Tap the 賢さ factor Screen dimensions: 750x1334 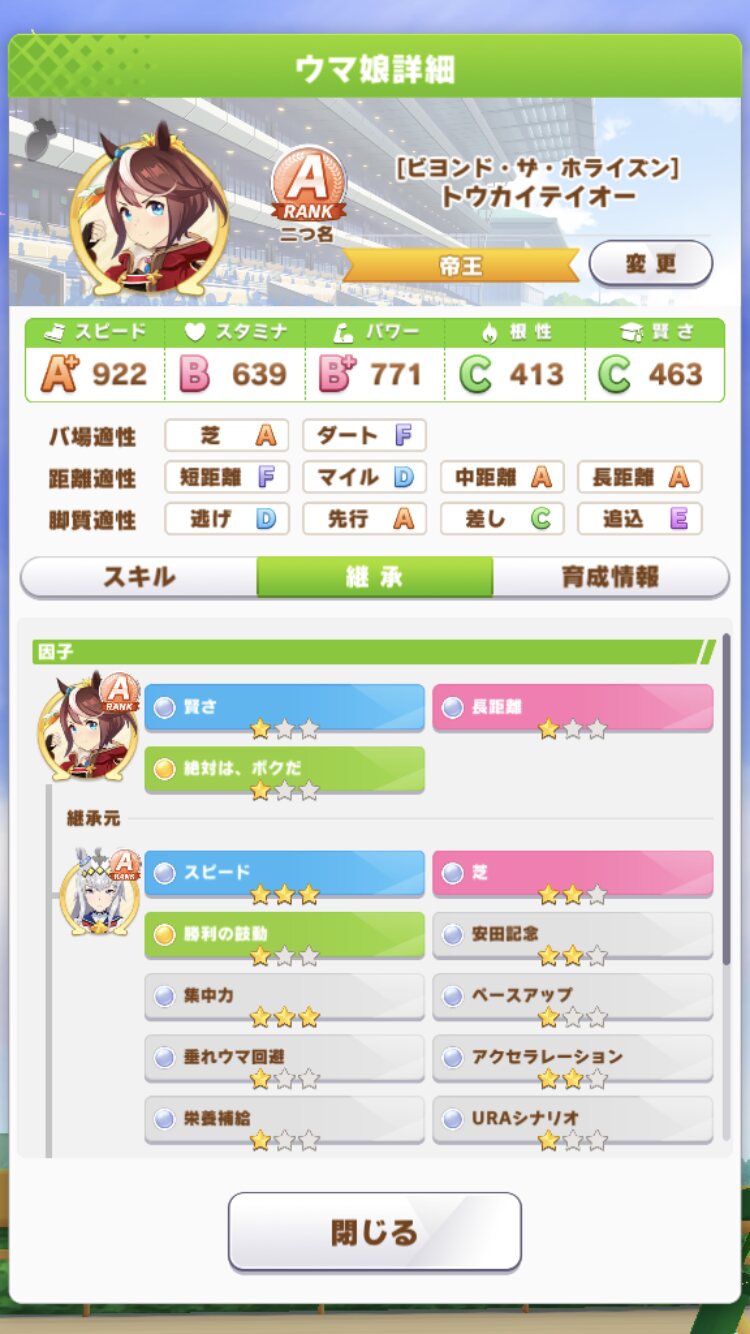pyautogui.click(x=284, y=708)
